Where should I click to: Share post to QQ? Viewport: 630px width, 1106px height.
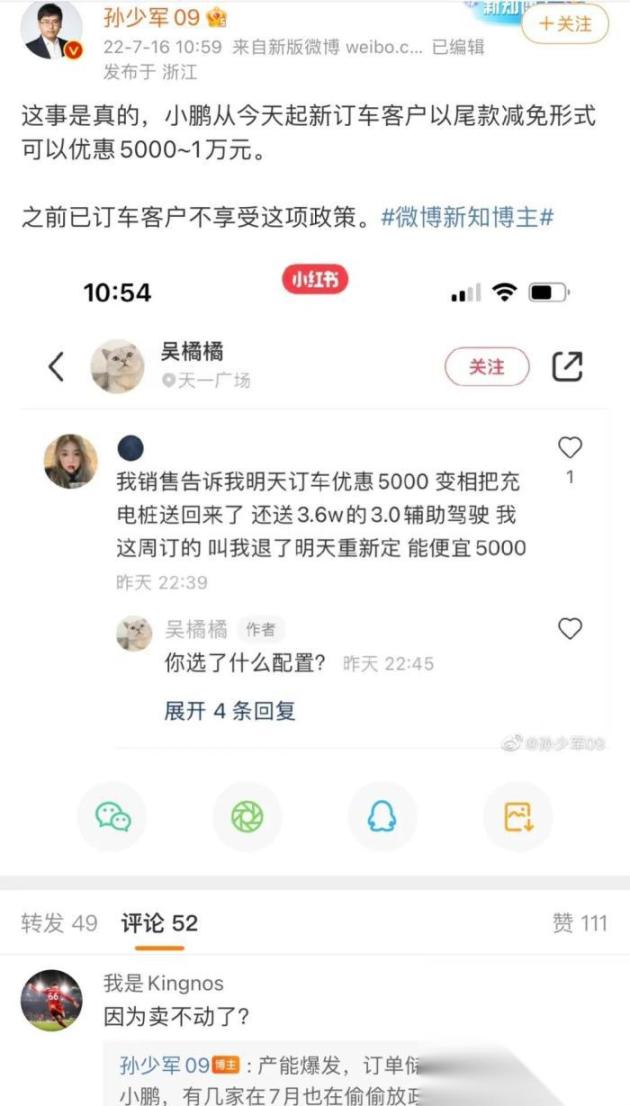point(382,817)
